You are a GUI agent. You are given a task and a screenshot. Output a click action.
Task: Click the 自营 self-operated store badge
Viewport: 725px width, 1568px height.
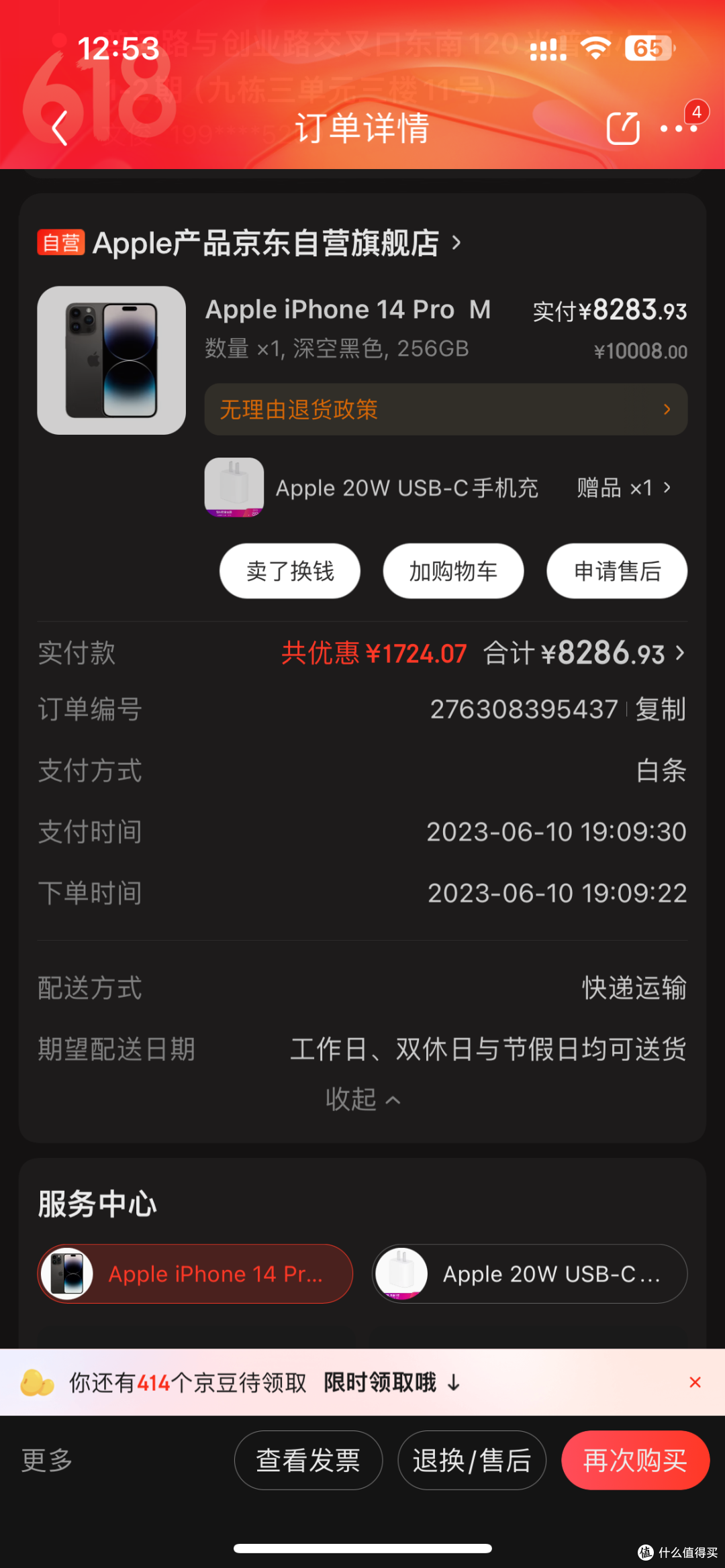pos(60,243)
